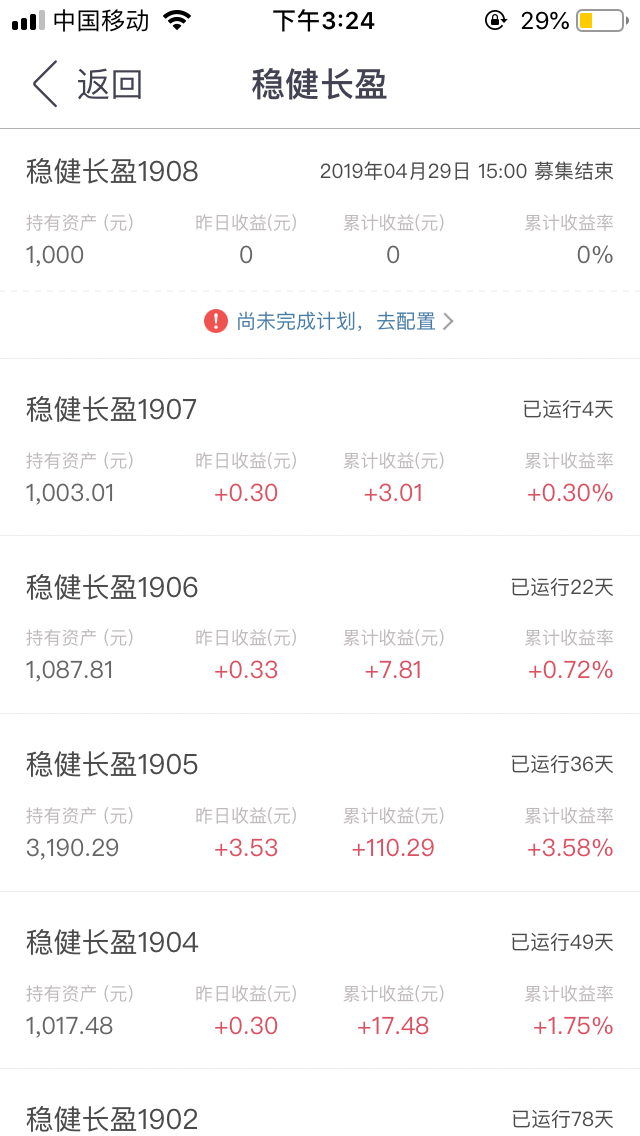Open the 尚未完成计划，去配置 link
Image resolution: width=640 pixels, height=1136 pixels.
point(329,321)
